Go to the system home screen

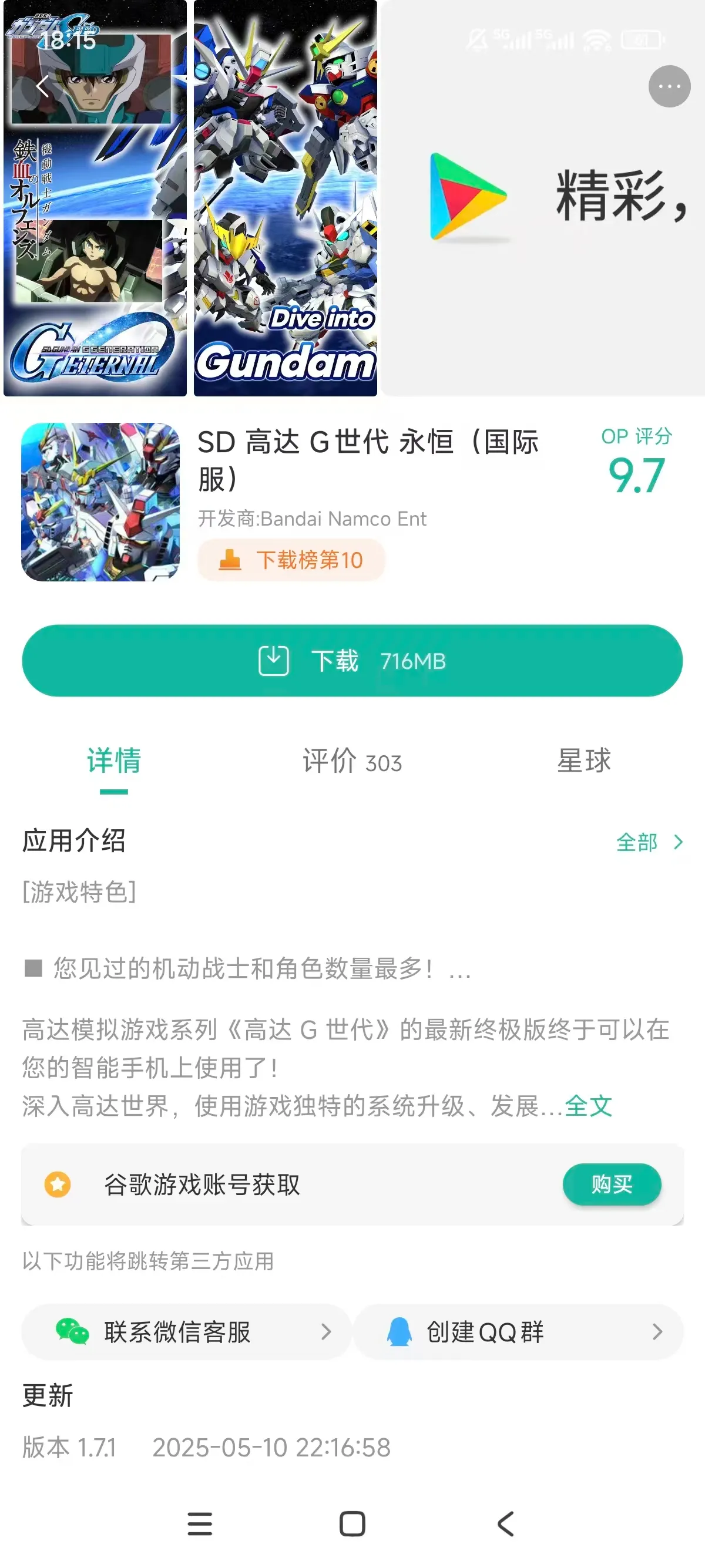point(352,1524)
